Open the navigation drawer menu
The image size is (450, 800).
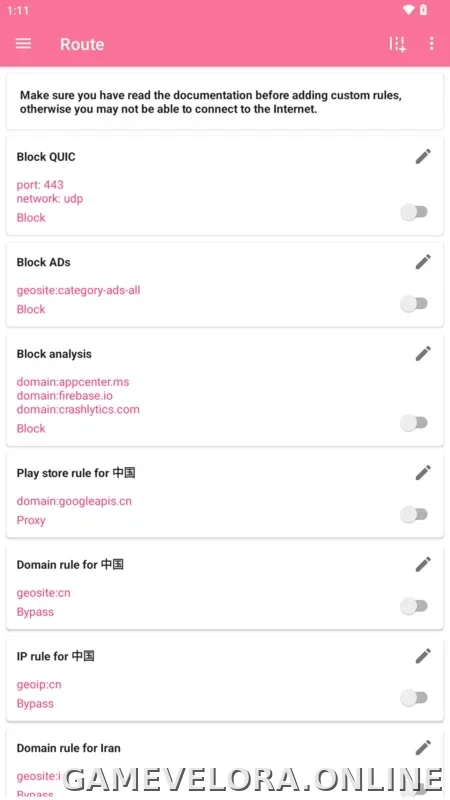tap(23, 43)
